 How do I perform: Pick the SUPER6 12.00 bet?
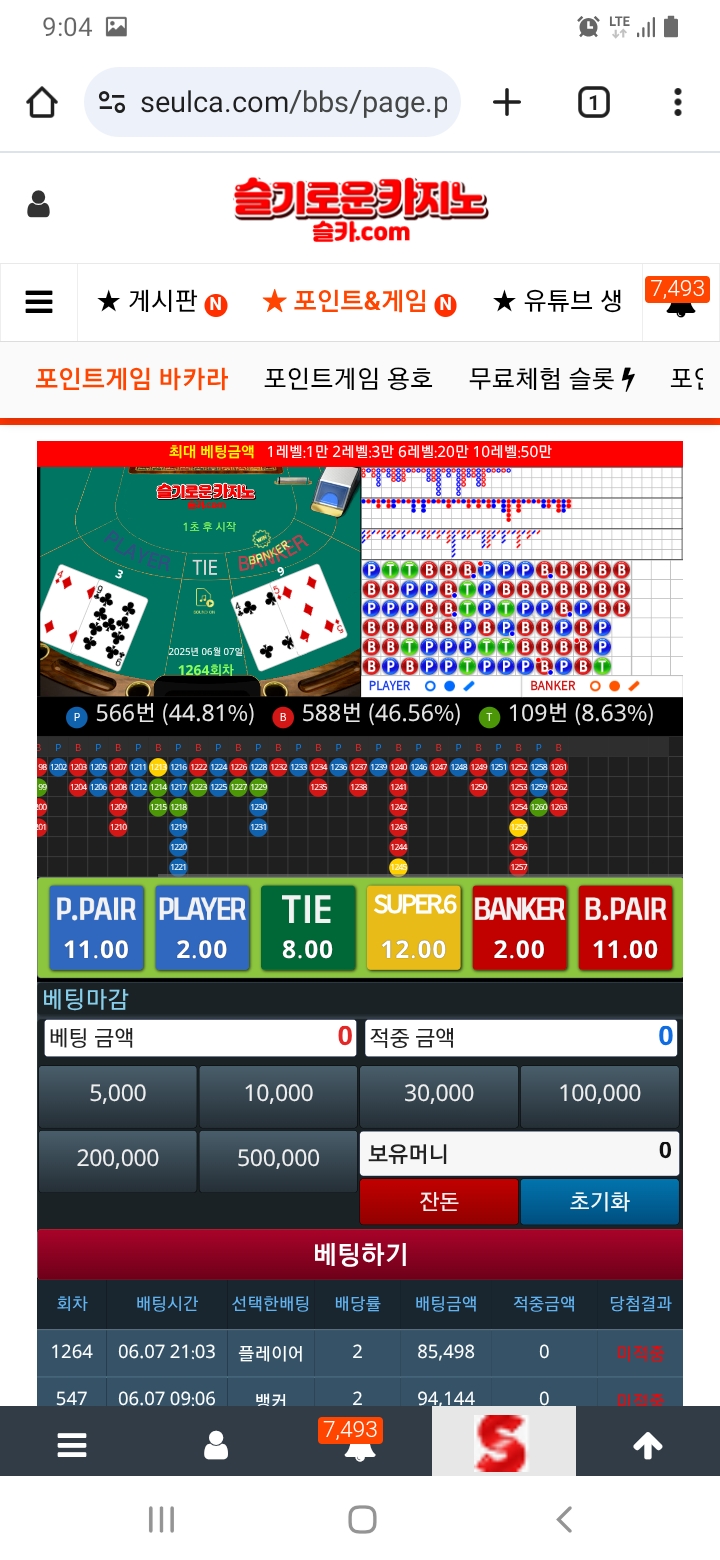[413, 927]
